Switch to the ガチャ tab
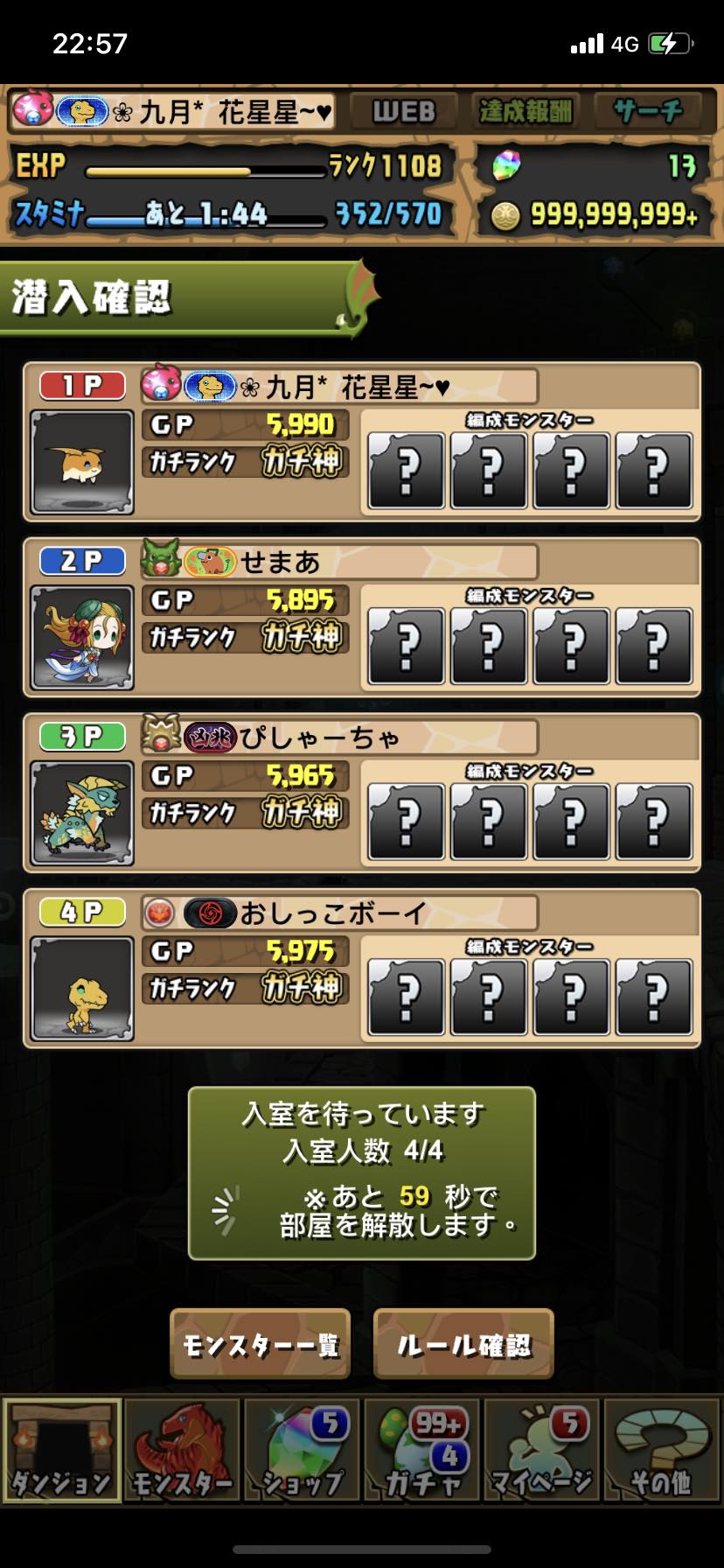This screenshot has width=724, height=1568. (422, 1450)
